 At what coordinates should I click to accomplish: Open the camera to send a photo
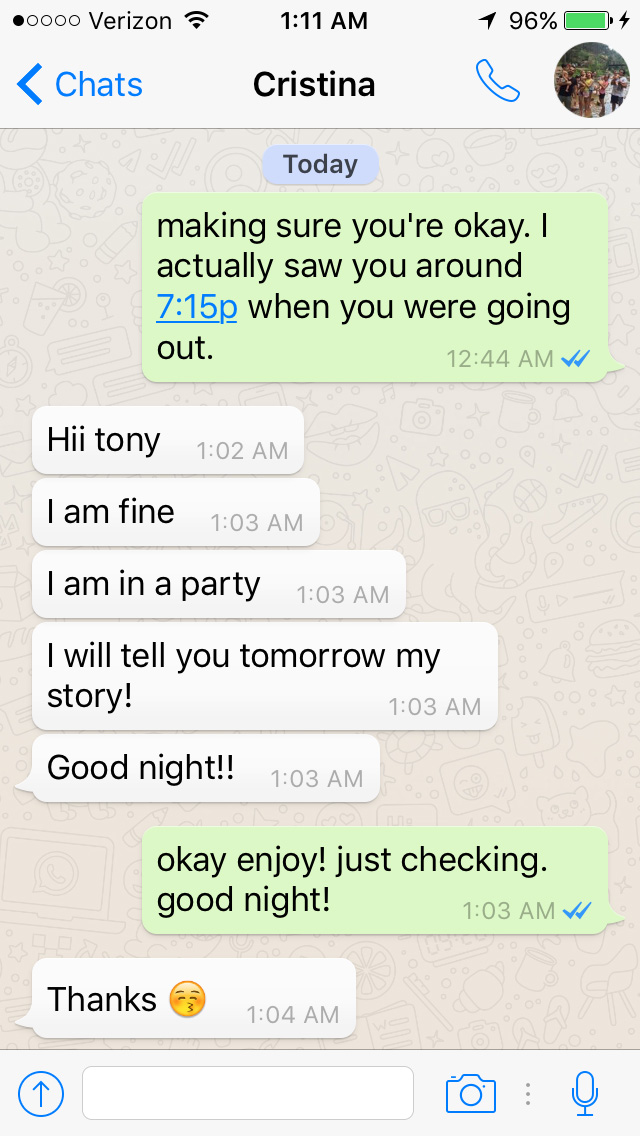(470, 1093)
